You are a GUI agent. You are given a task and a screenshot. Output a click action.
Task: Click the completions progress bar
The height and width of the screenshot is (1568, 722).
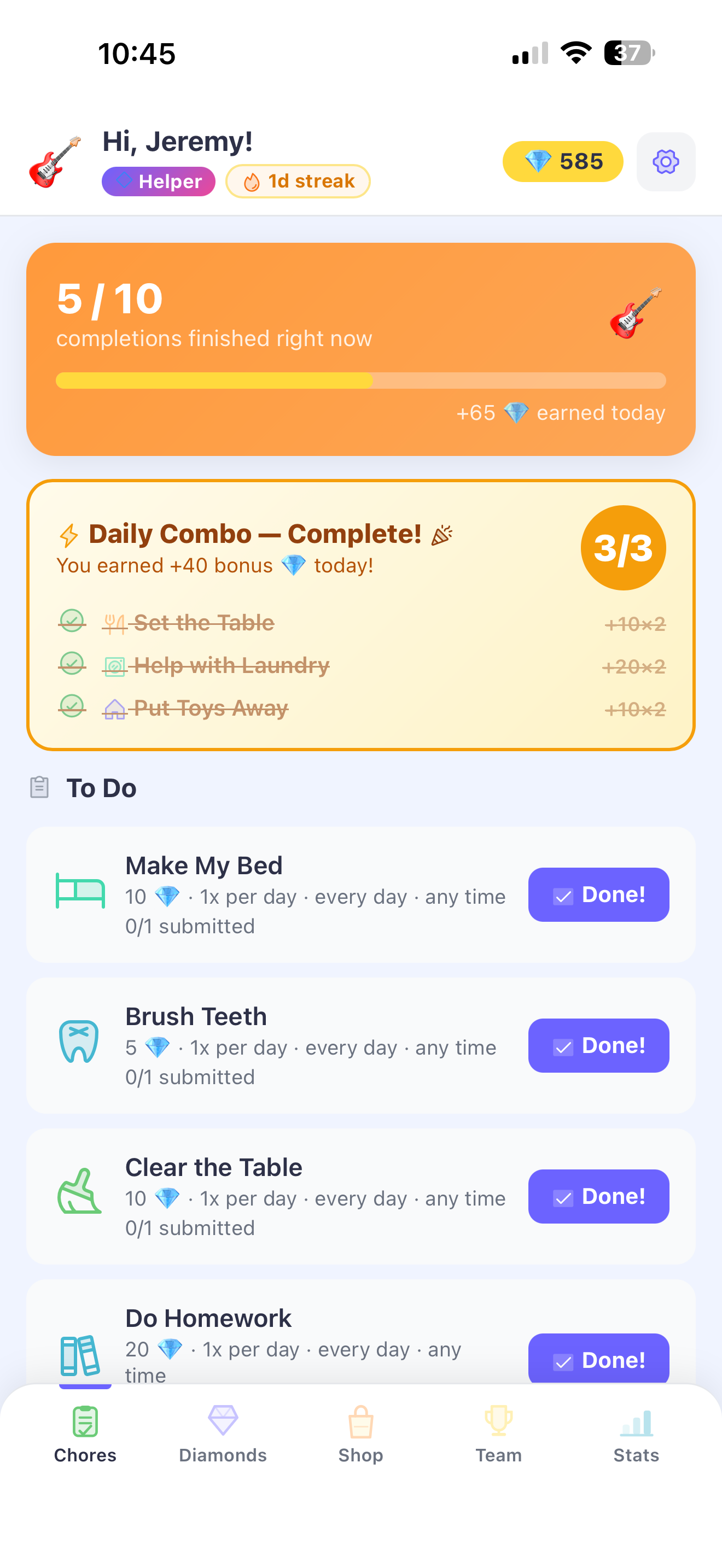360,380
